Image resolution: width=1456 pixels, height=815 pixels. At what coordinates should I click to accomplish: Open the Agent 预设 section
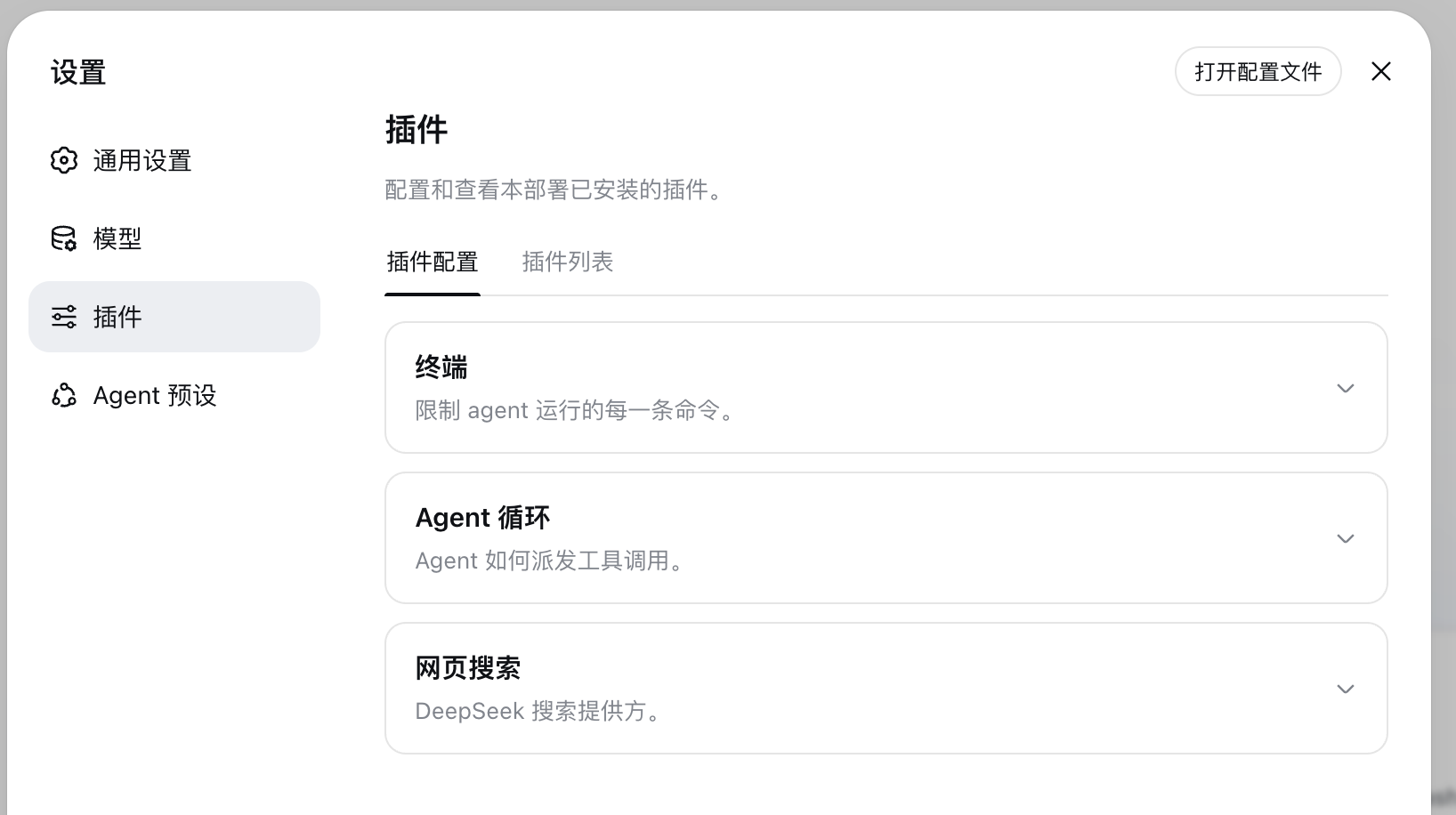(174, 395)
